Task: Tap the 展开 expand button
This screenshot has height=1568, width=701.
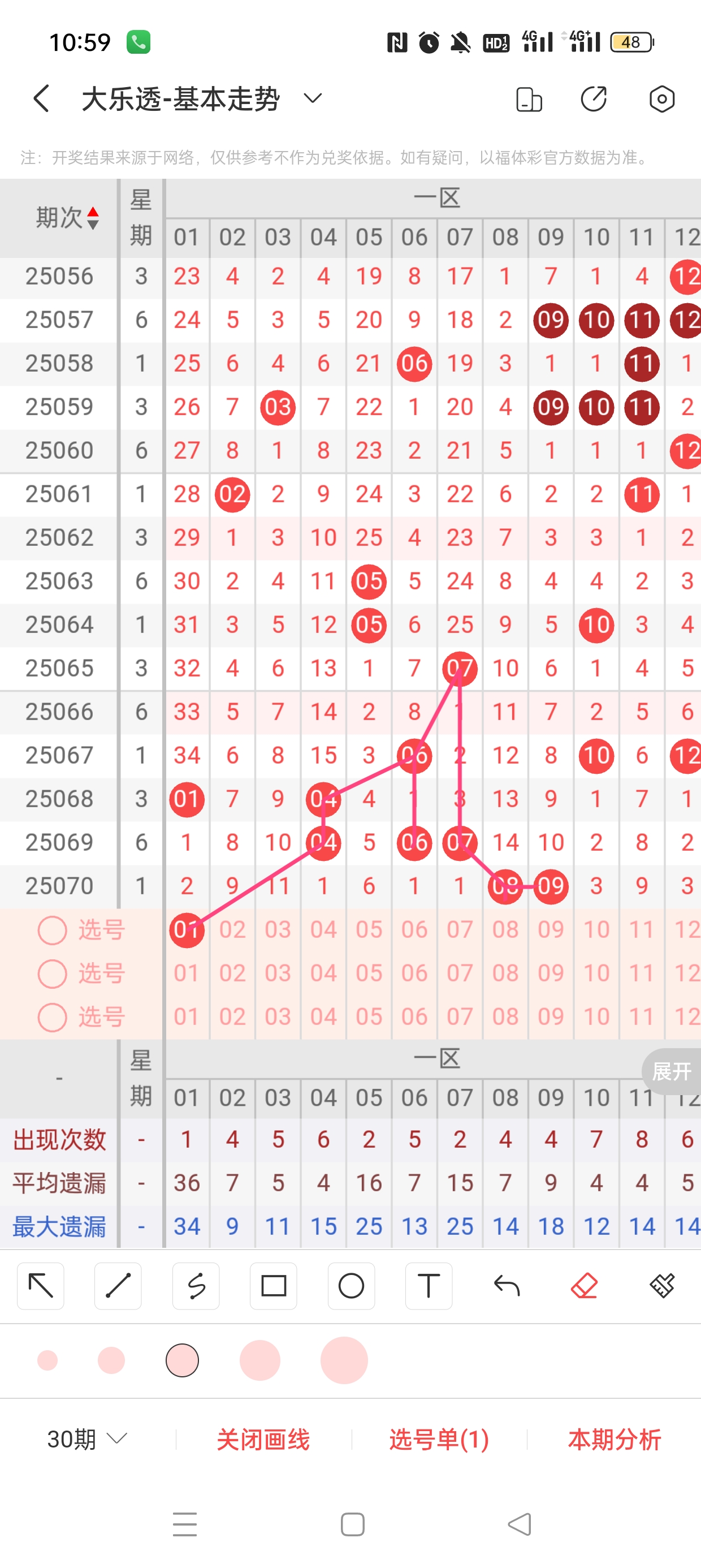Action: (x=671, y=1071)
